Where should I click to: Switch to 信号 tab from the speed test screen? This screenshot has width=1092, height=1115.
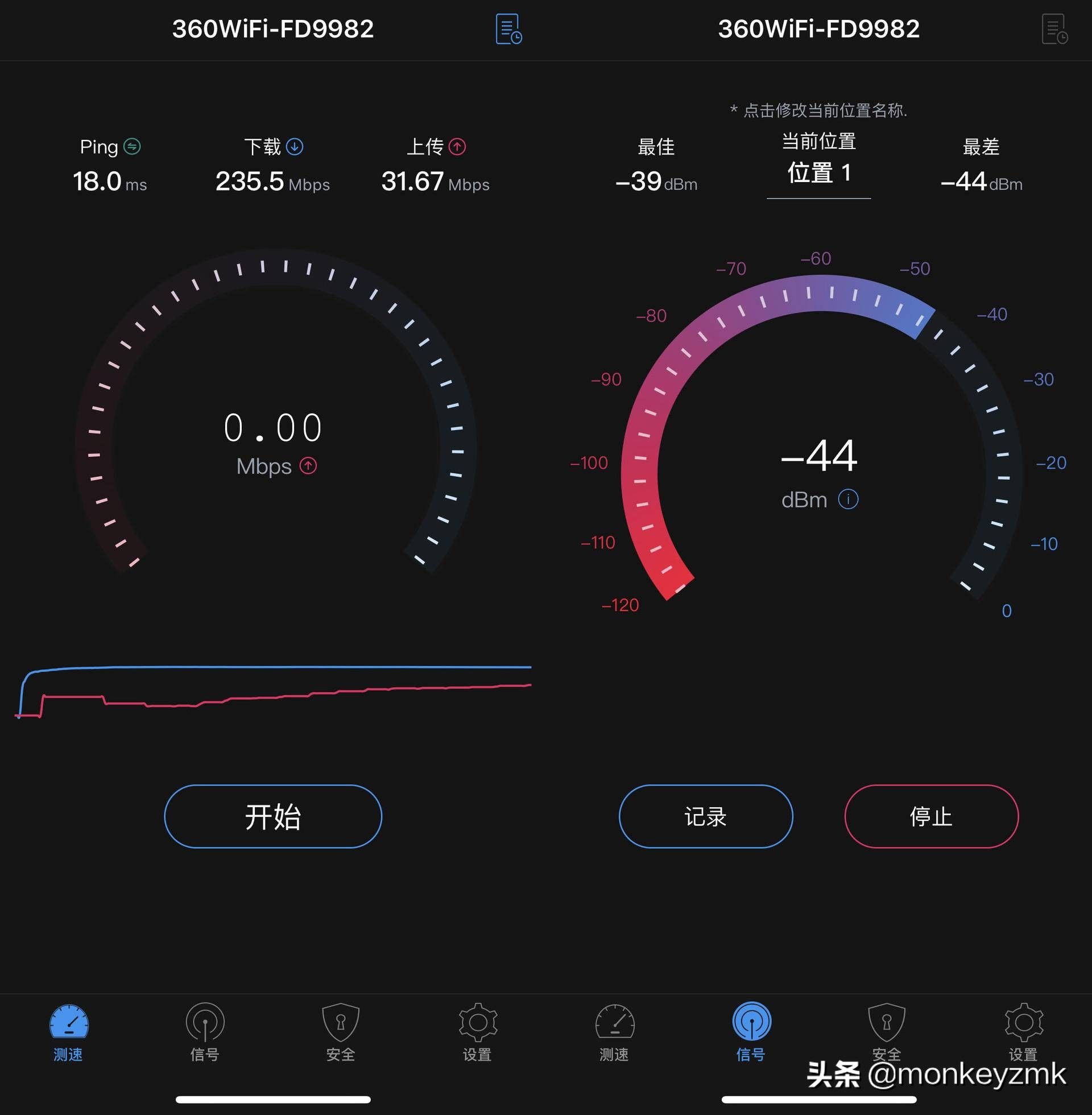click(x=205, y=1031)
